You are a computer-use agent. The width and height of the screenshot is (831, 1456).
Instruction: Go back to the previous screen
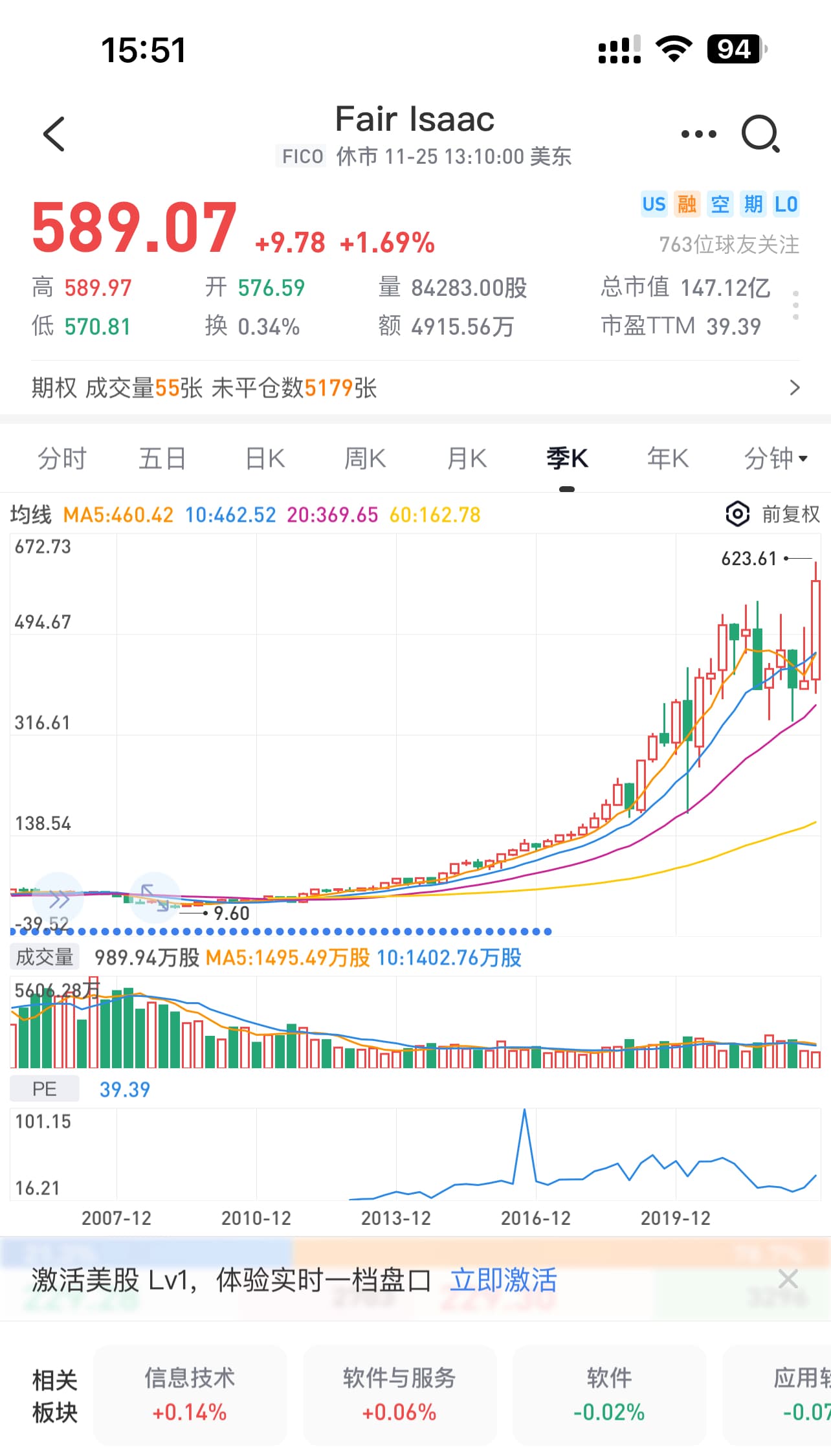[x=54, y=134]
